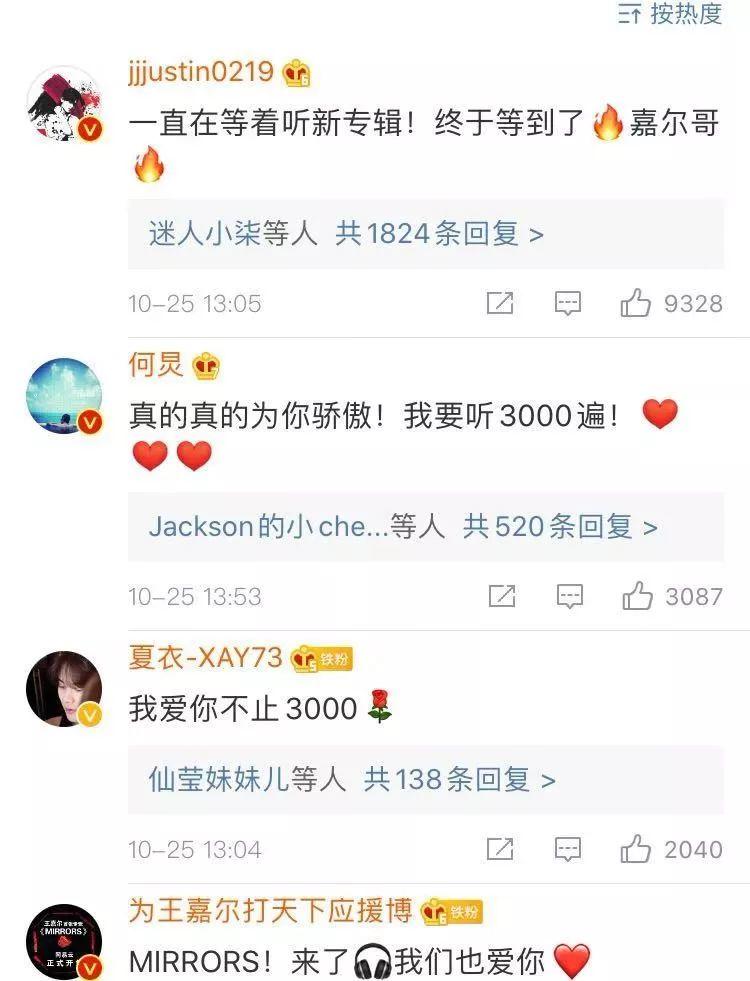The height and width of the screenshot is (981, 750).
Task: Open username jjjustin0219's profile
Action: pyautogui.click(x=200, y=71)
